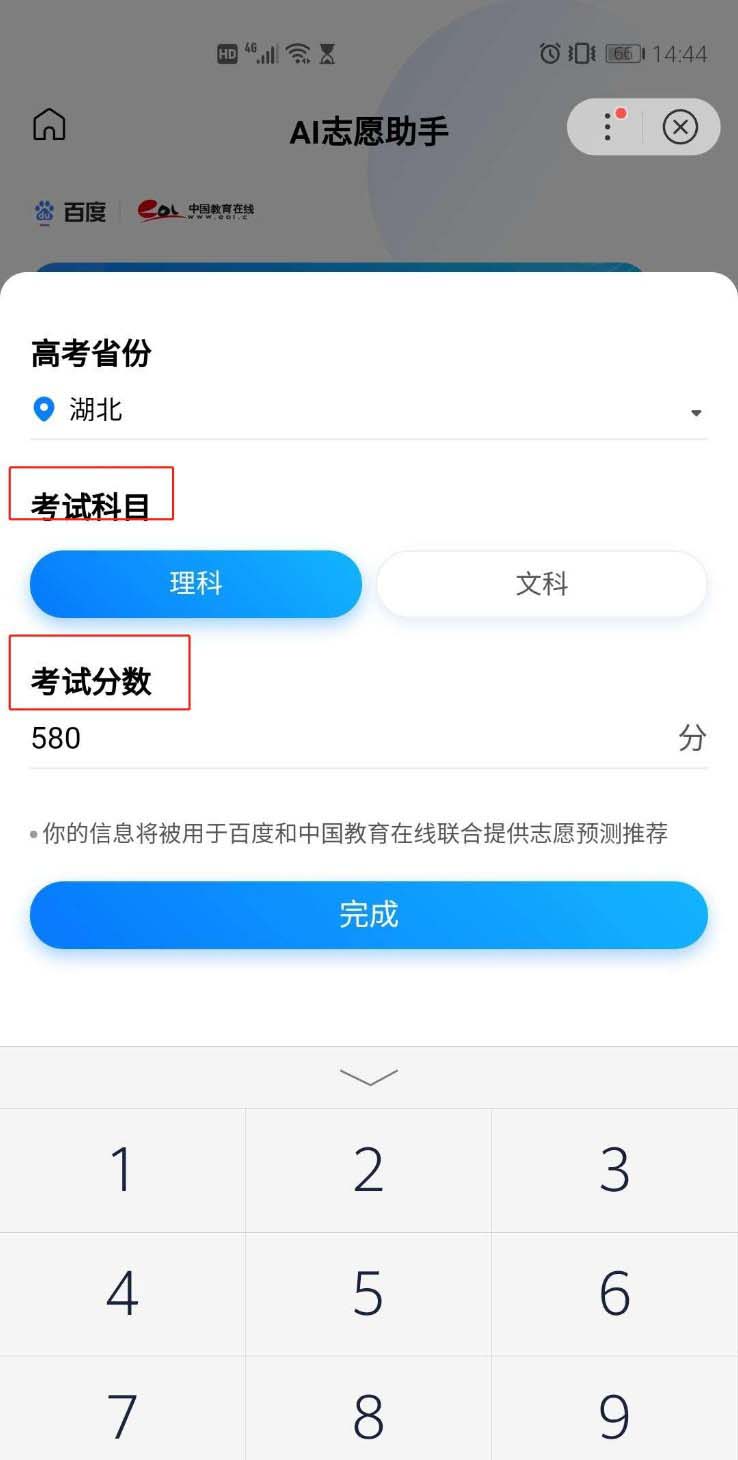738x1460 pixels.
Task: Type digit 1 on the keypad
Action: [x=122, y=1170]
